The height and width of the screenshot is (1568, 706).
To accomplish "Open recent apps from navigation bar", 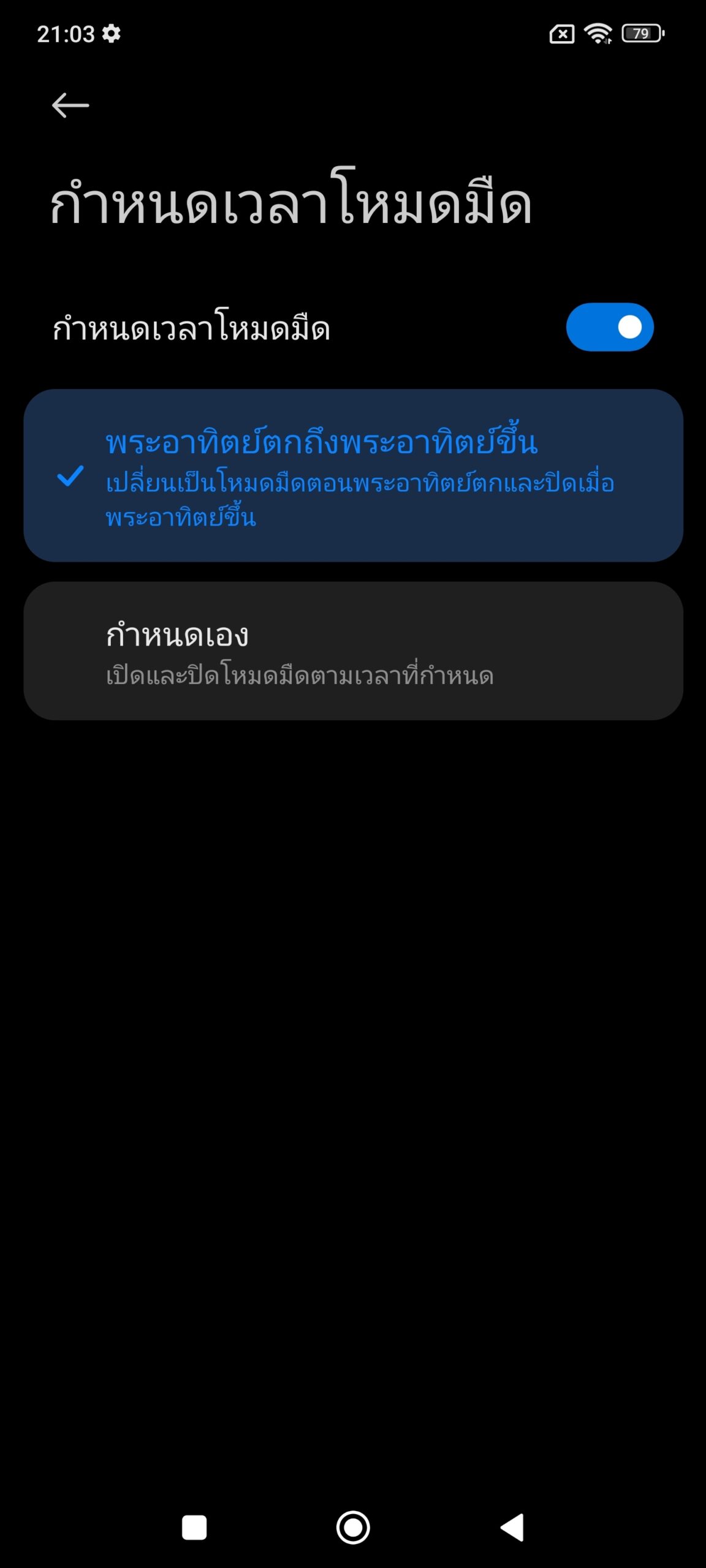I will tap(194, 1527).
